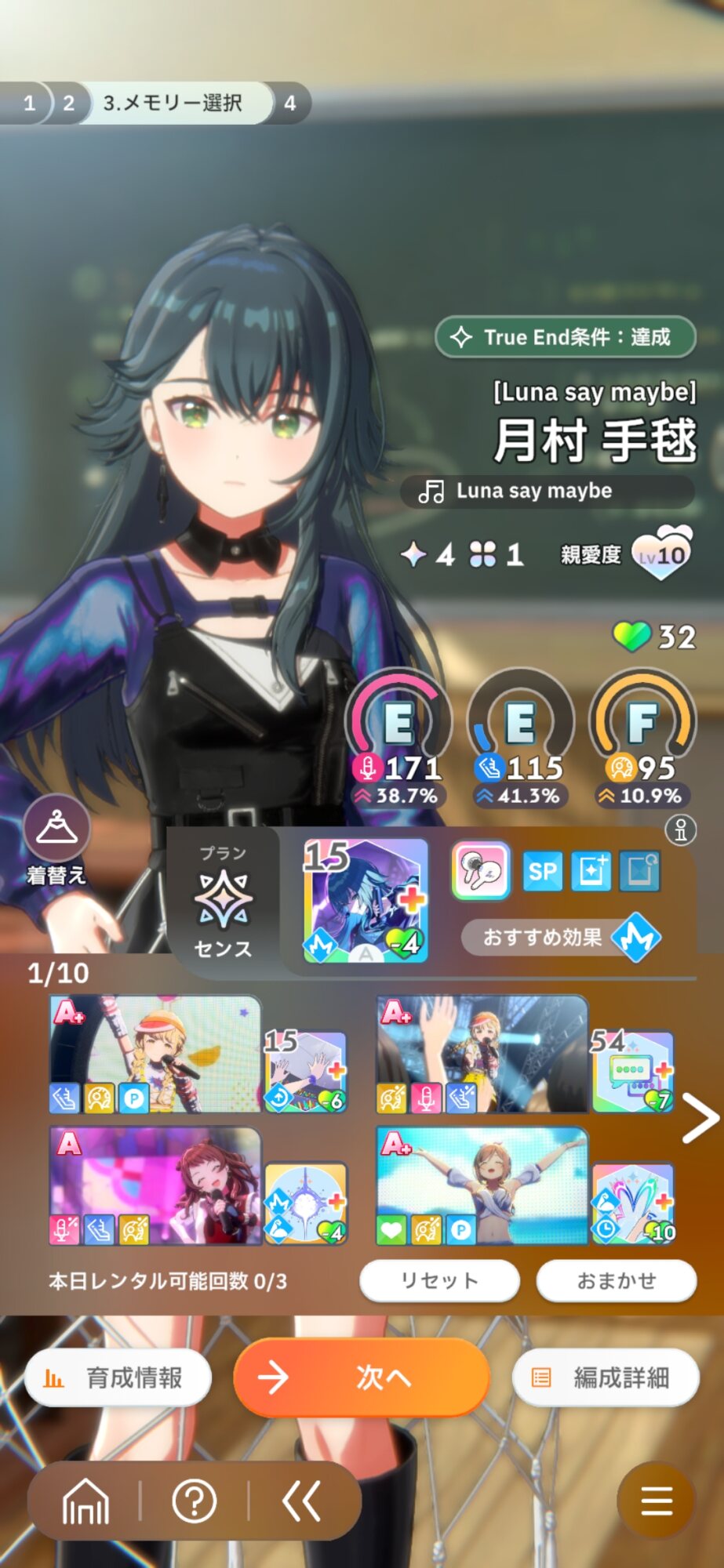The width and height of the screenshot is (724, 1568).
Task: Return to step 1
Action: click(x=29, y=103)
